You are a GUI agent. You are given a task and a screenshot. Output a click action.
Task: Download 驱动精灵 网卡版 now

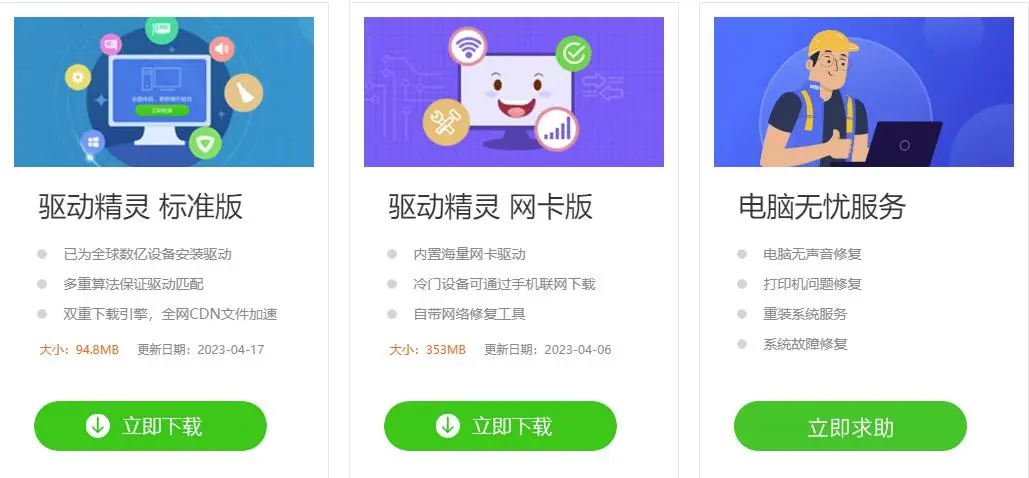pyautogui.click(x=500, y=426)
